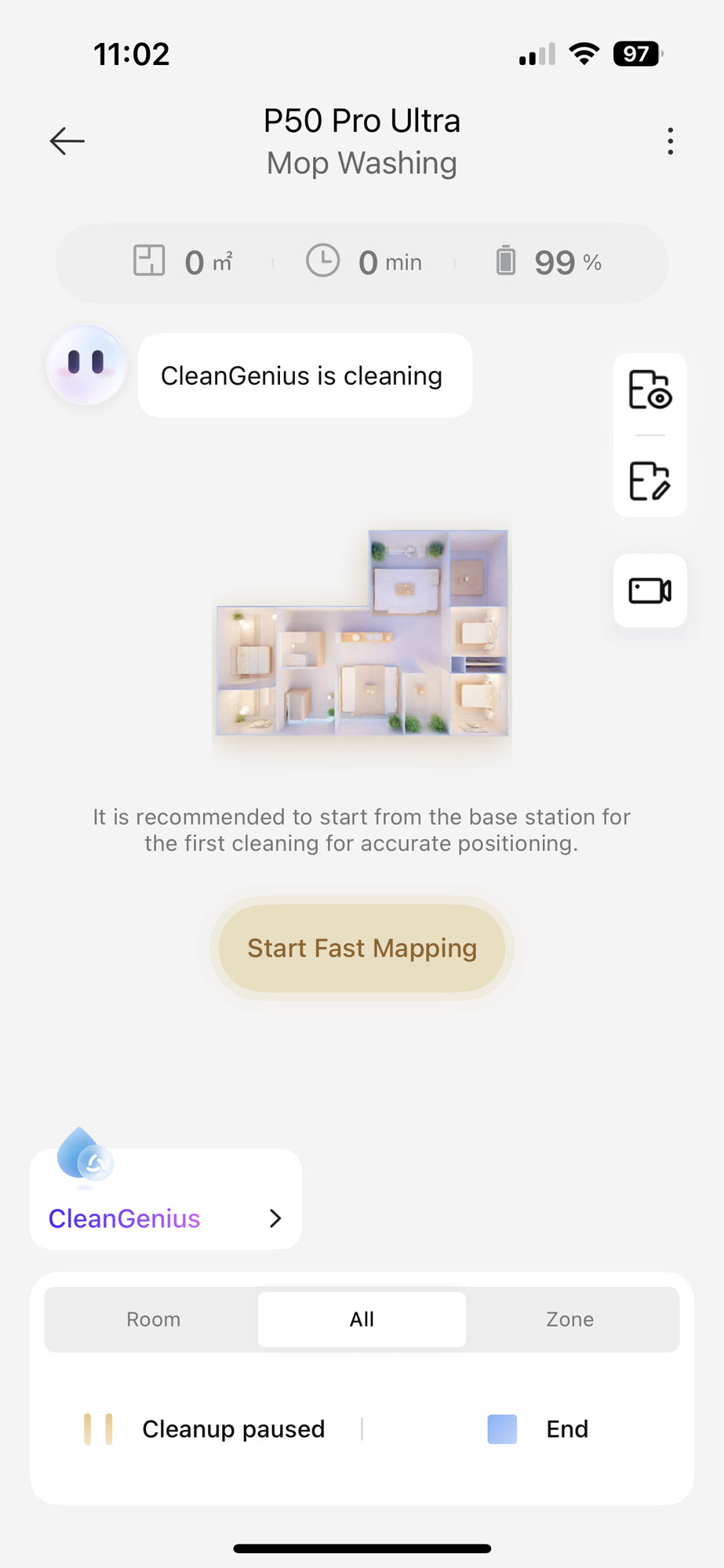Image resolution: width=724 pixels, height=1568 pixels.
Task: Open the 3D home map
Action: click(362, 633)
